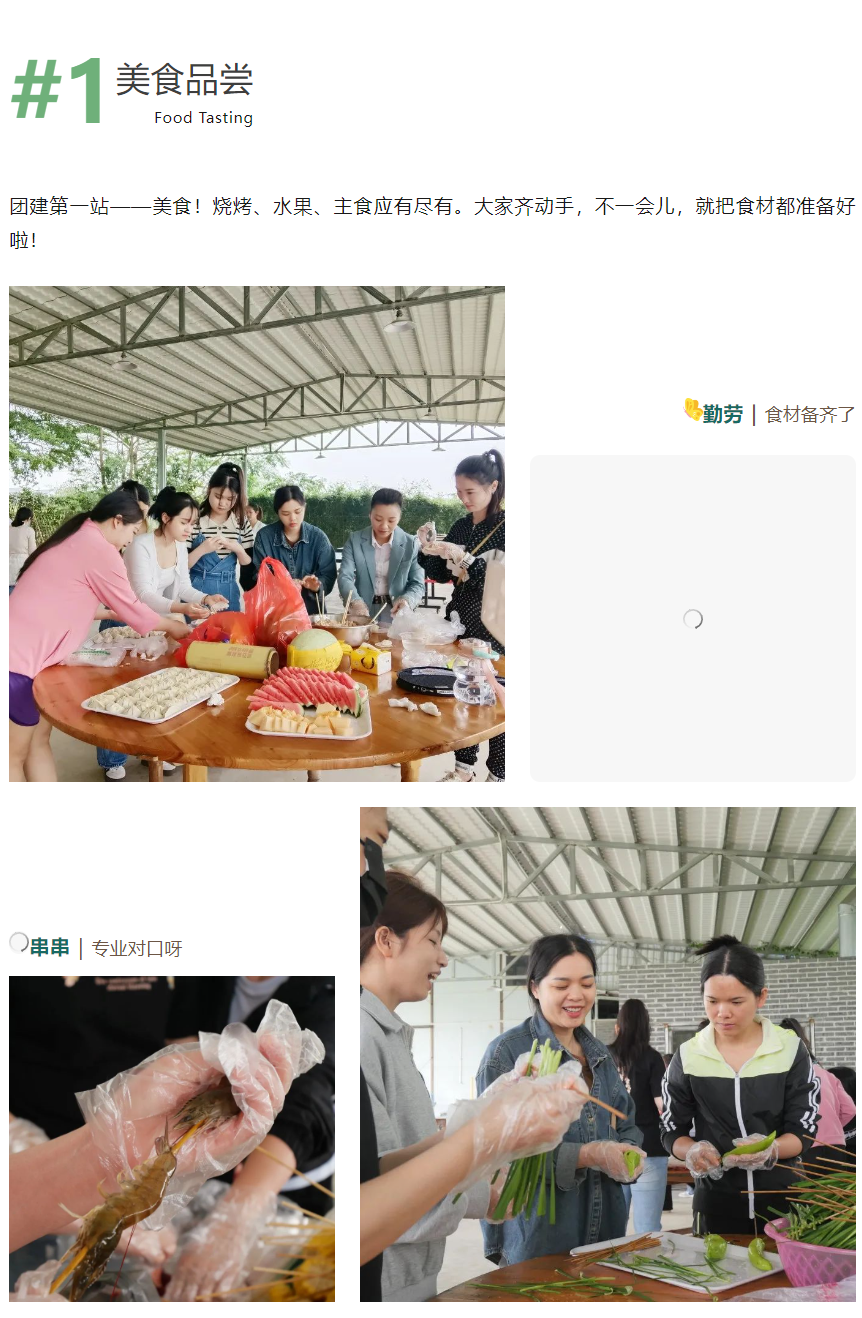View the shrimp skewering photo

point(172,1138)
